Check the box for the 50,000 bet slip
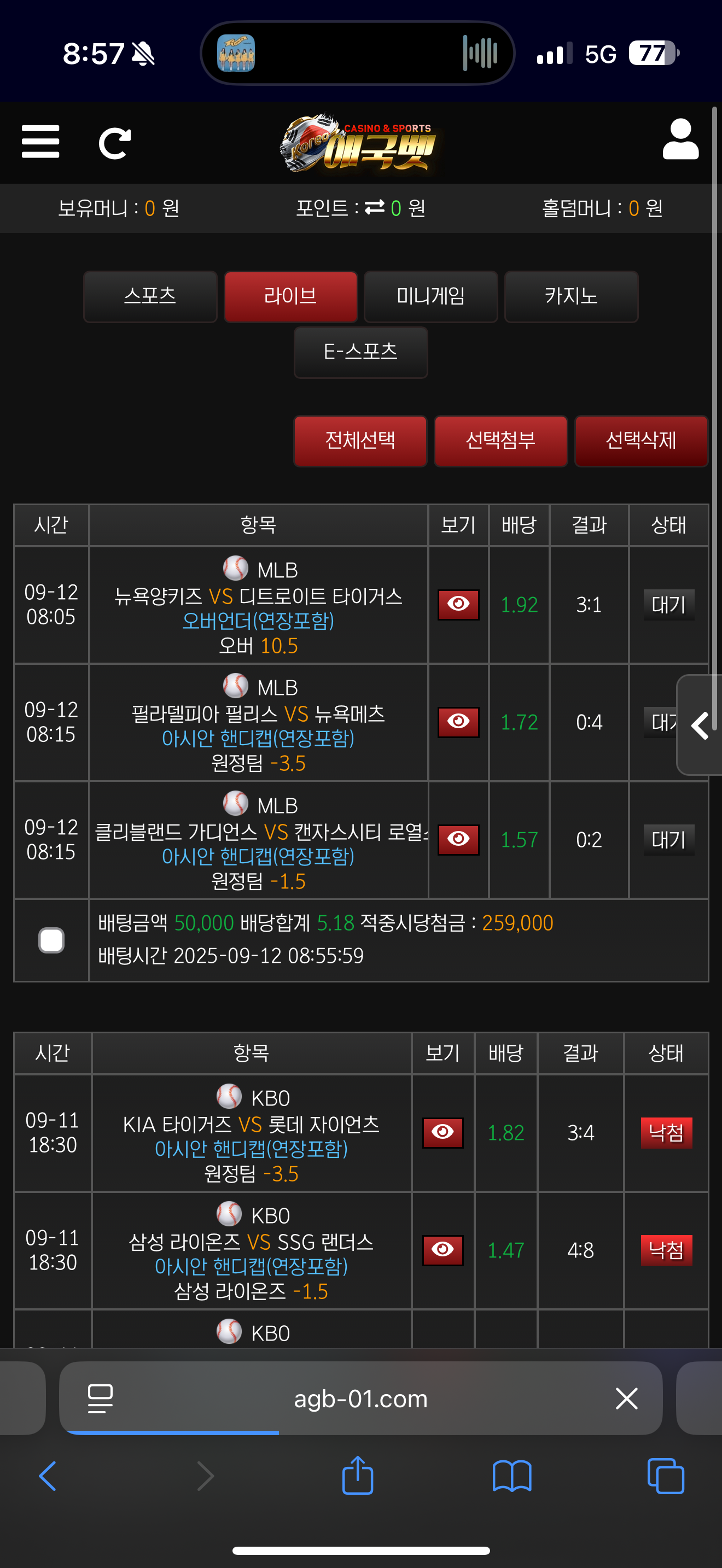The height and width of the screenshot is (1568, 722). [x=51, y=940]
